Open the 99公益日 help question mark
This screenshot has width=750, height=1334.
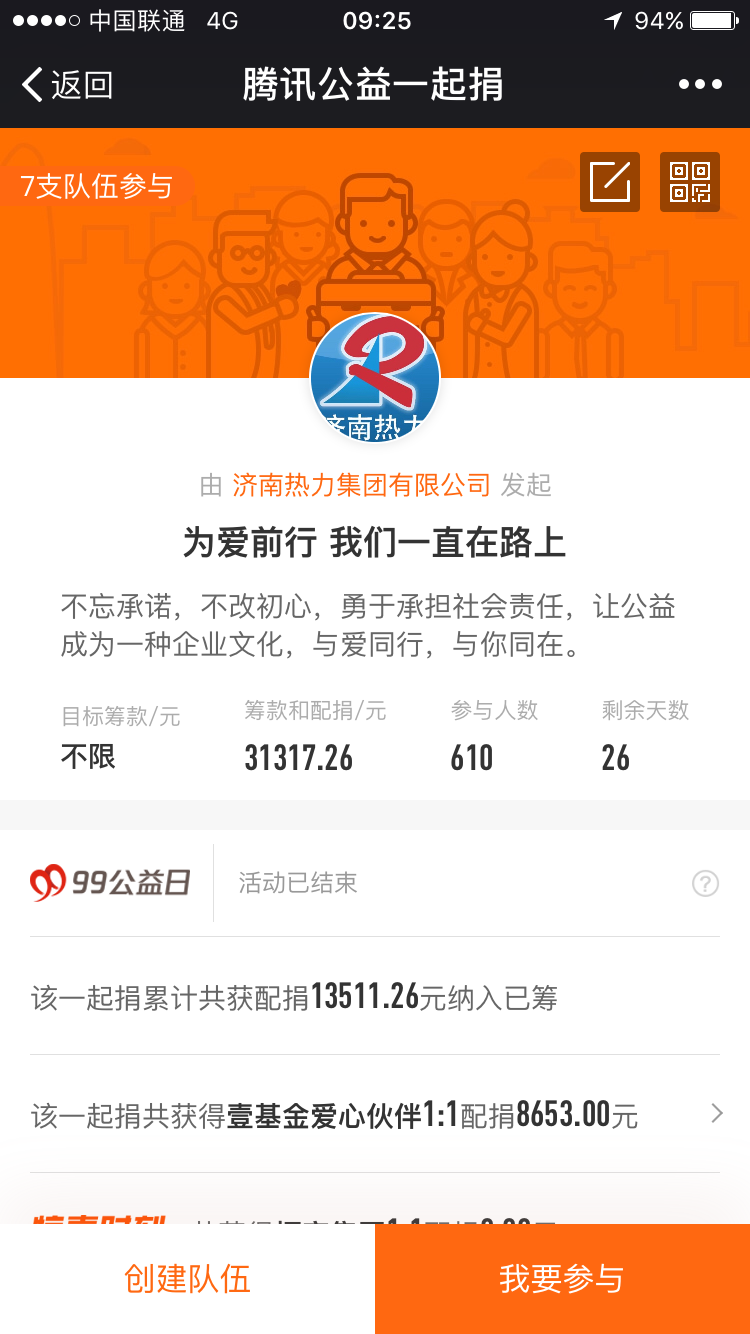pos(705,883)
